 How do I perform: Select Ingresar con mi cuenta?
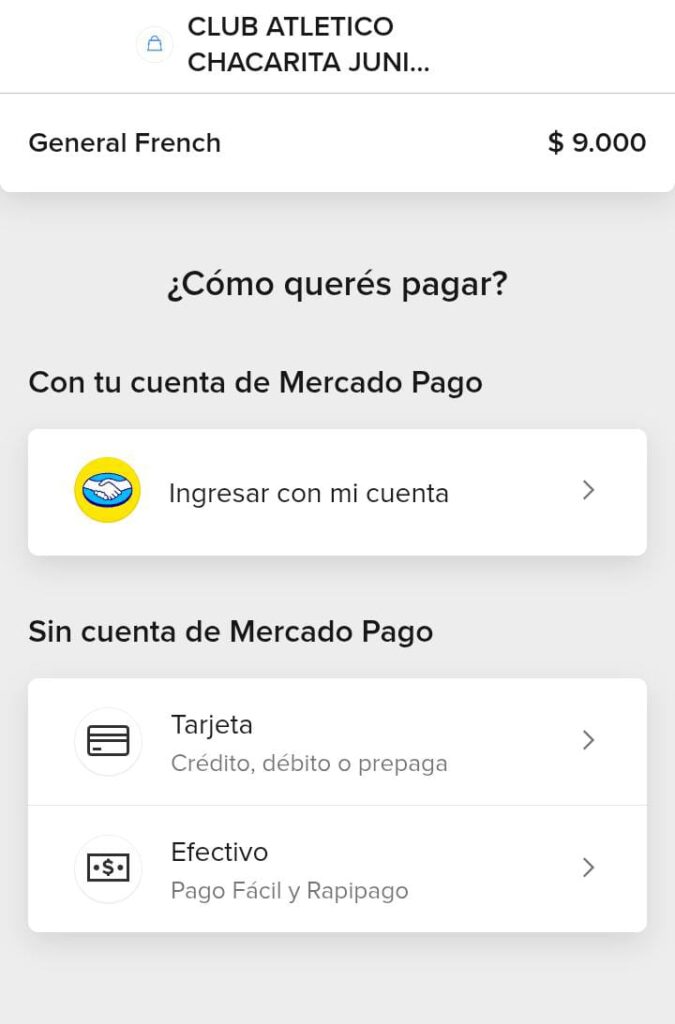point(337,492)
